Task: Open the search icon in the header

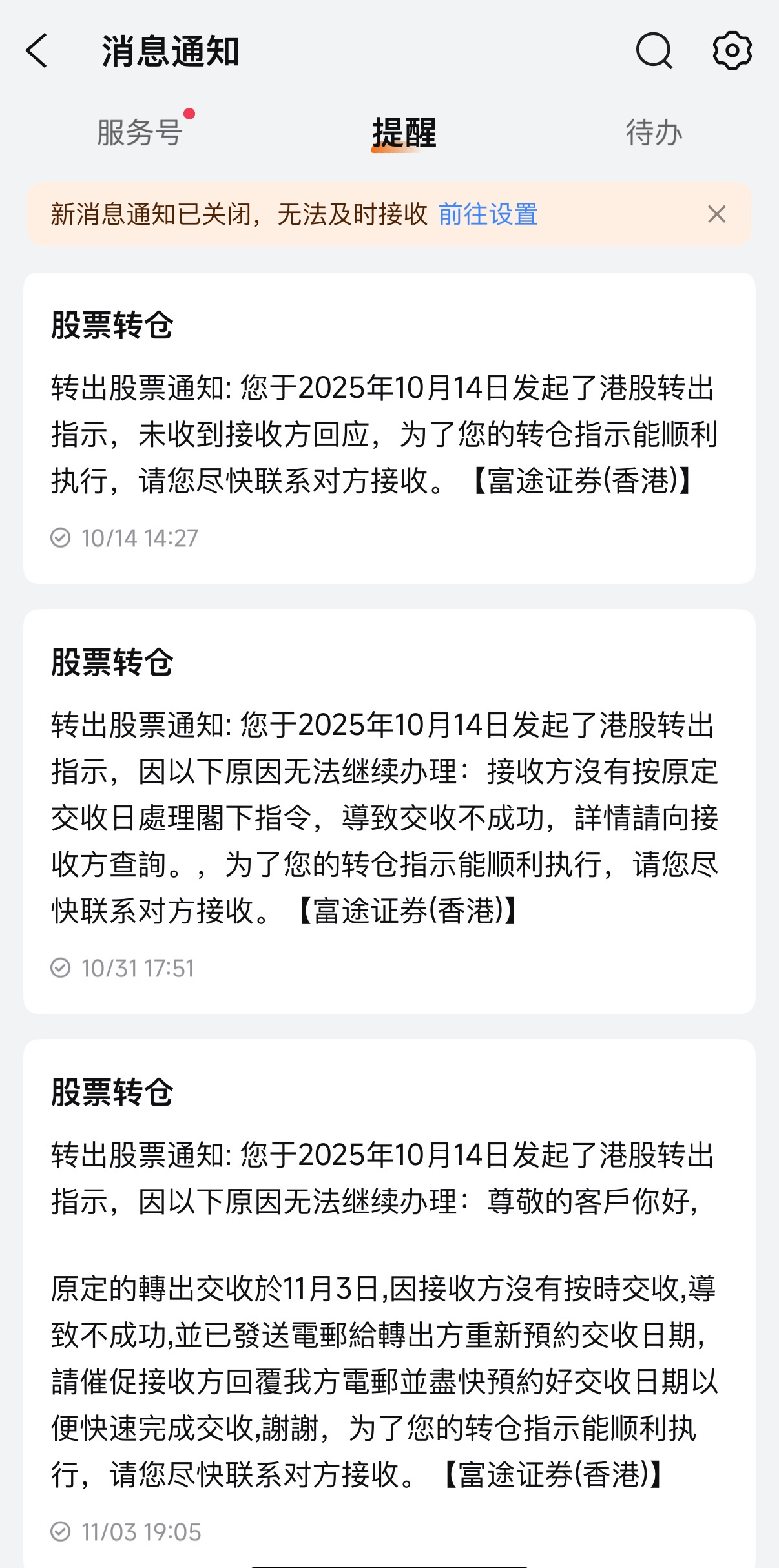Action: [x=654, y=51]
